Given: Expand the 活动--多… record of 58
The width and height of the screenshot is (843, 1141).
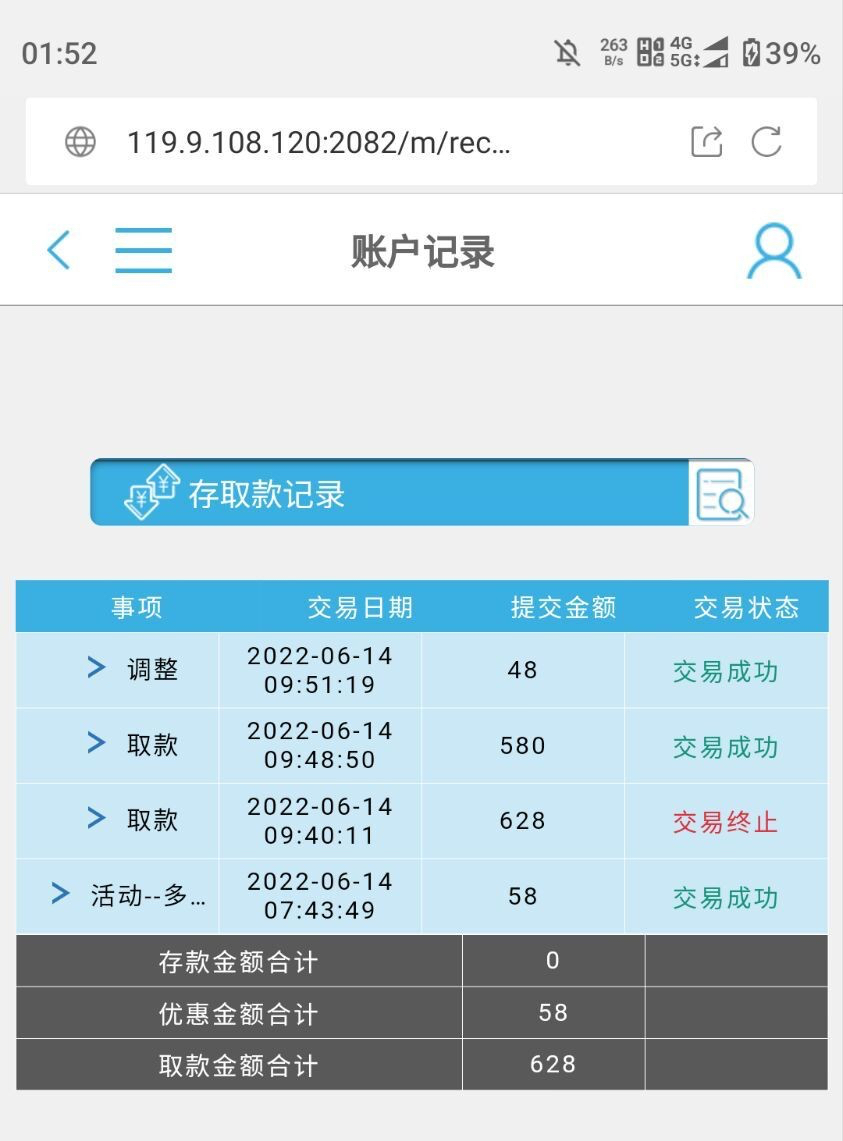Looking at the screenshot, I should click(61, 894).
